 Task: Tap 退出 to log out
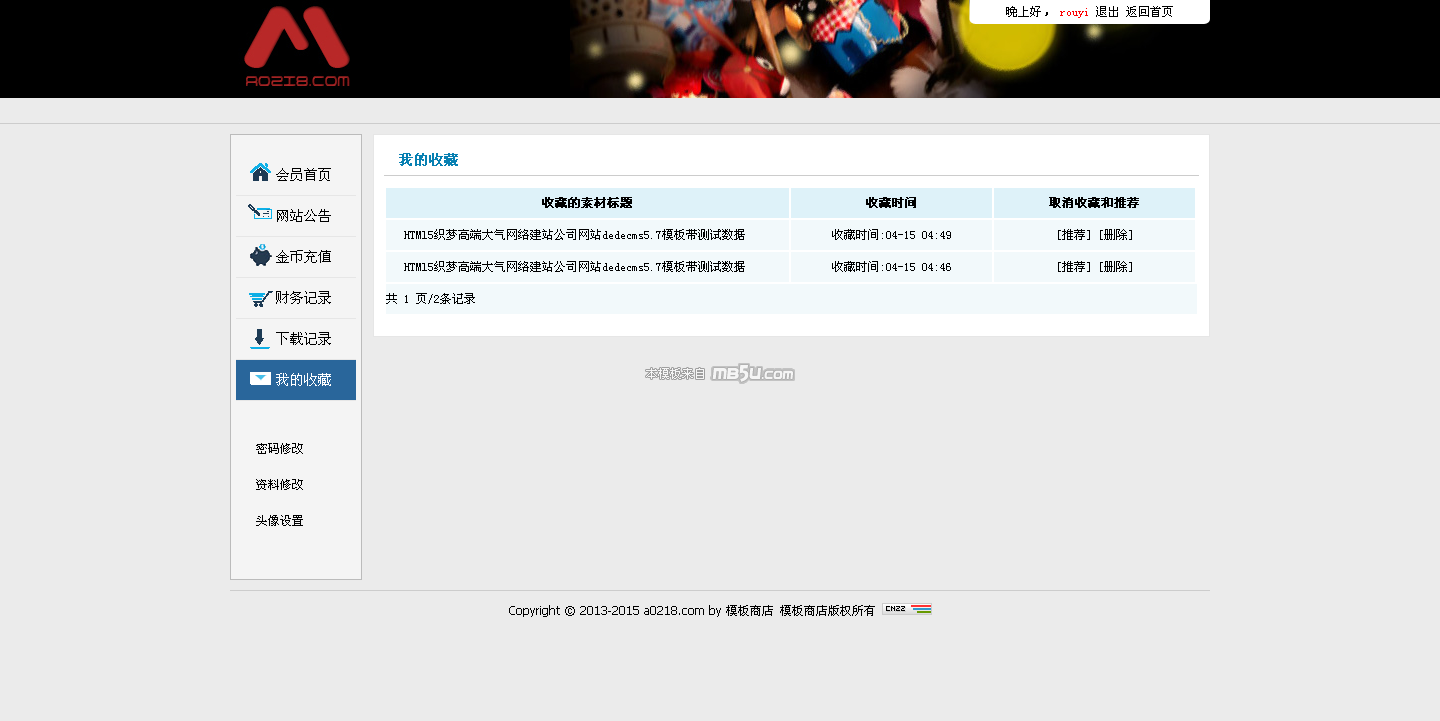(1107, 12)
